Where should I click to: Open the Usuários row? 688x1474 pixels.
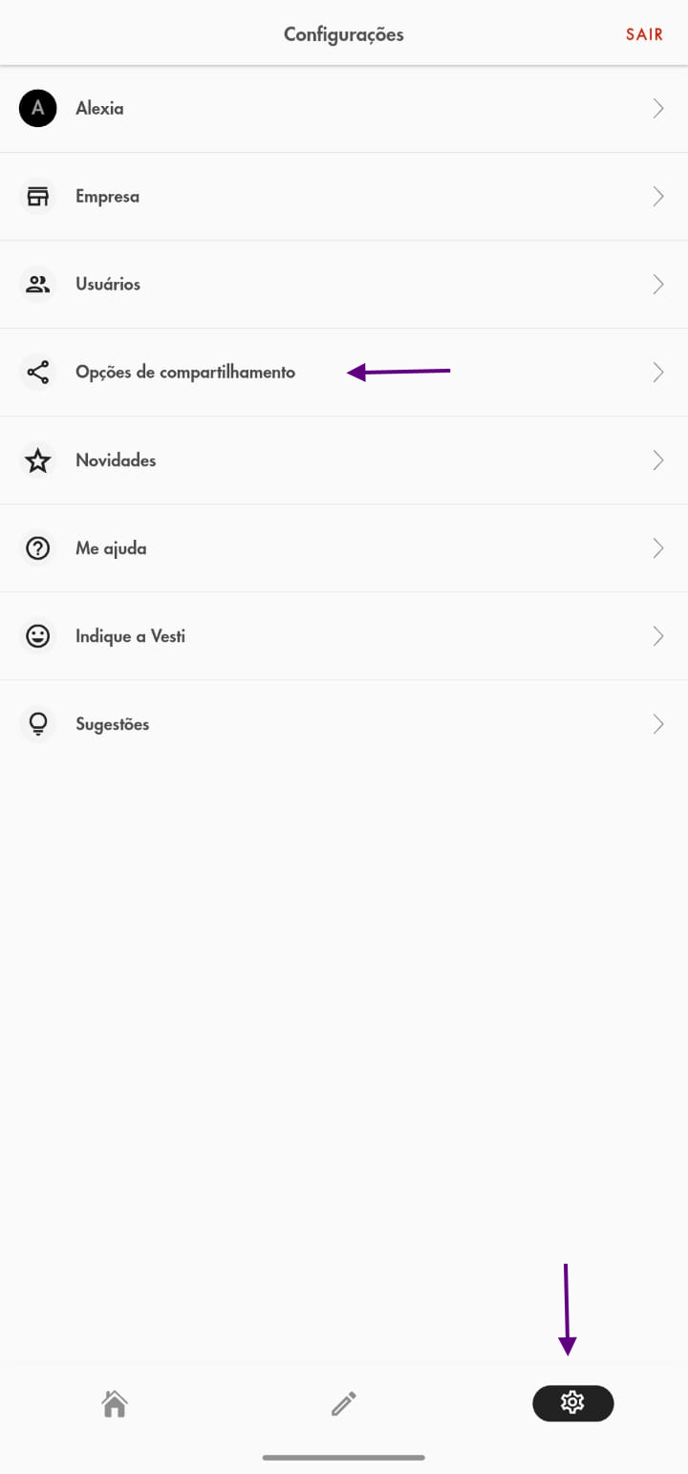[x=343, y=285]
